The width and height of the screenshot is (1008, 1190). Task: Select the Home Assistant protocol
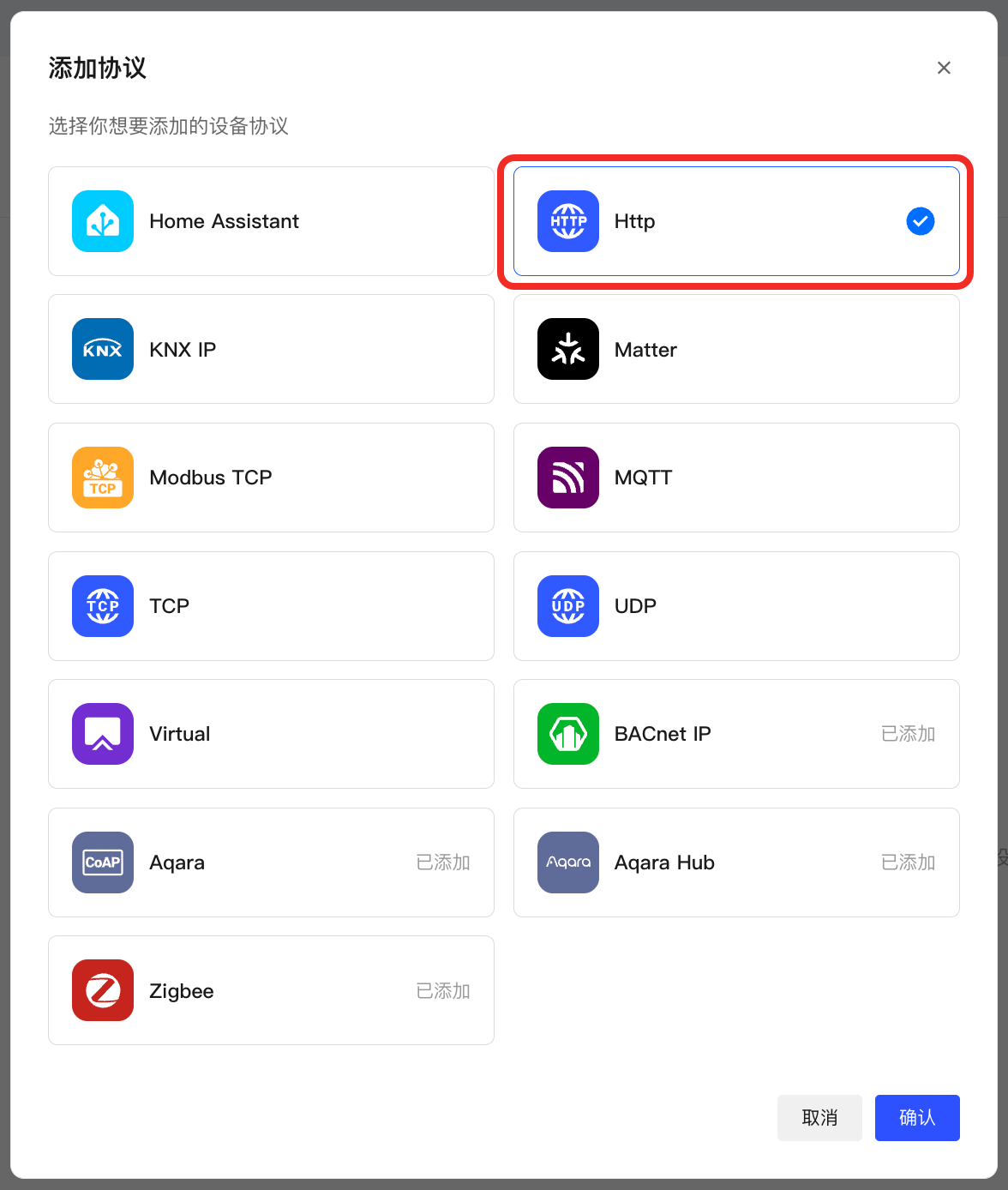pyautogui.click(x=271, y=221)
